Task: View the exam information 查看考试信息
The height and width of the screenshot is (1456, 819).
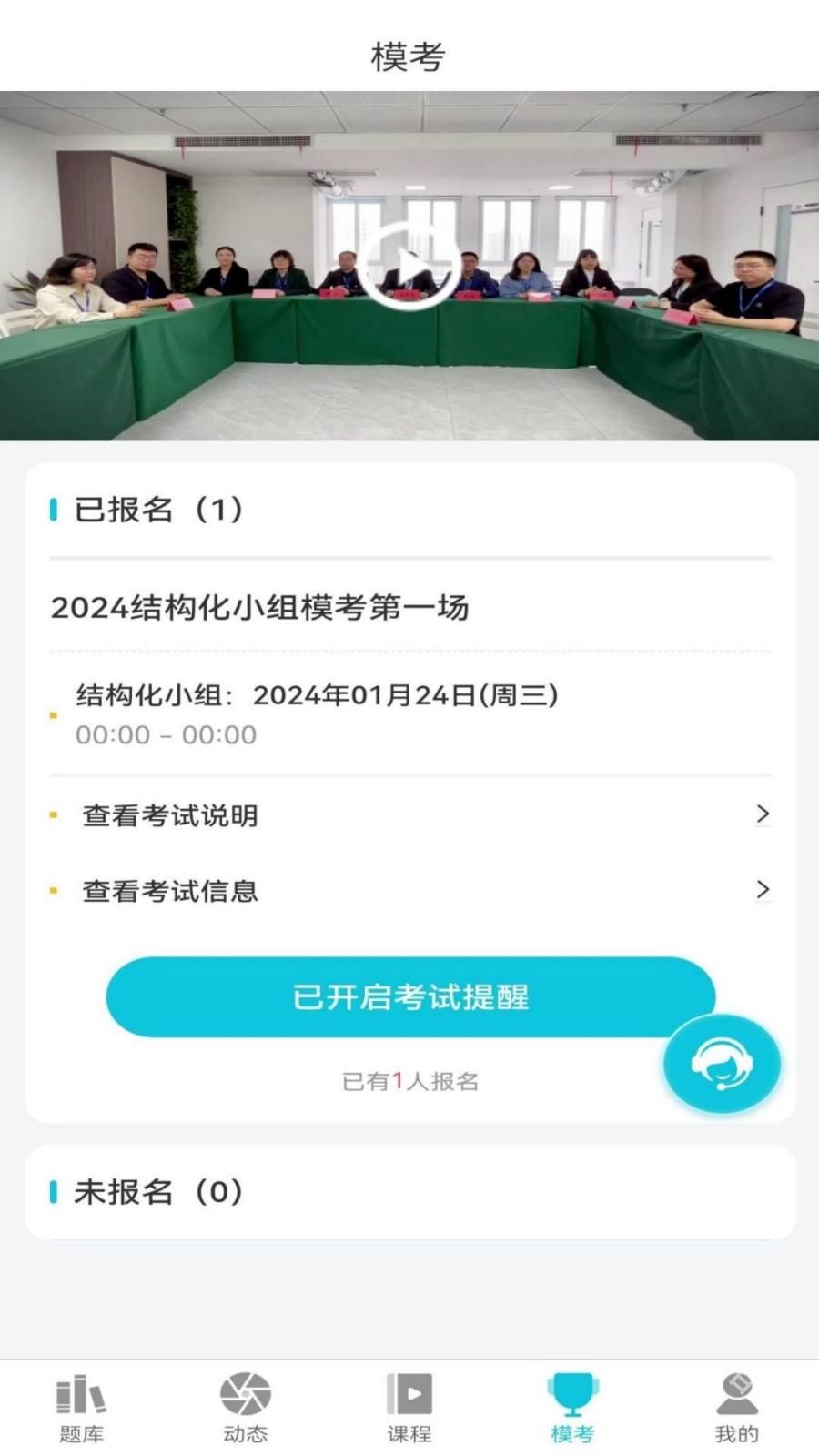Action: 167,891
